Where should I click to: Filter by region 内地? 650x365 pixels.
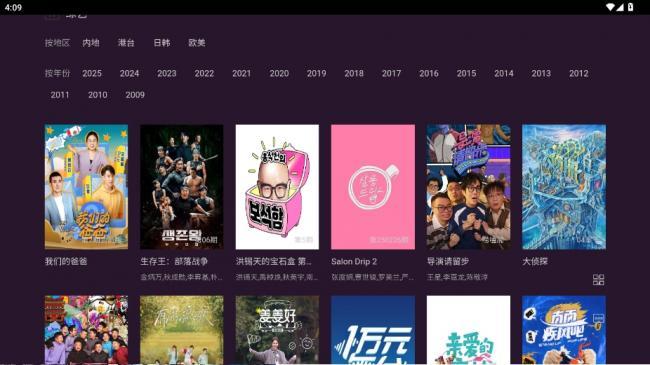91,43
